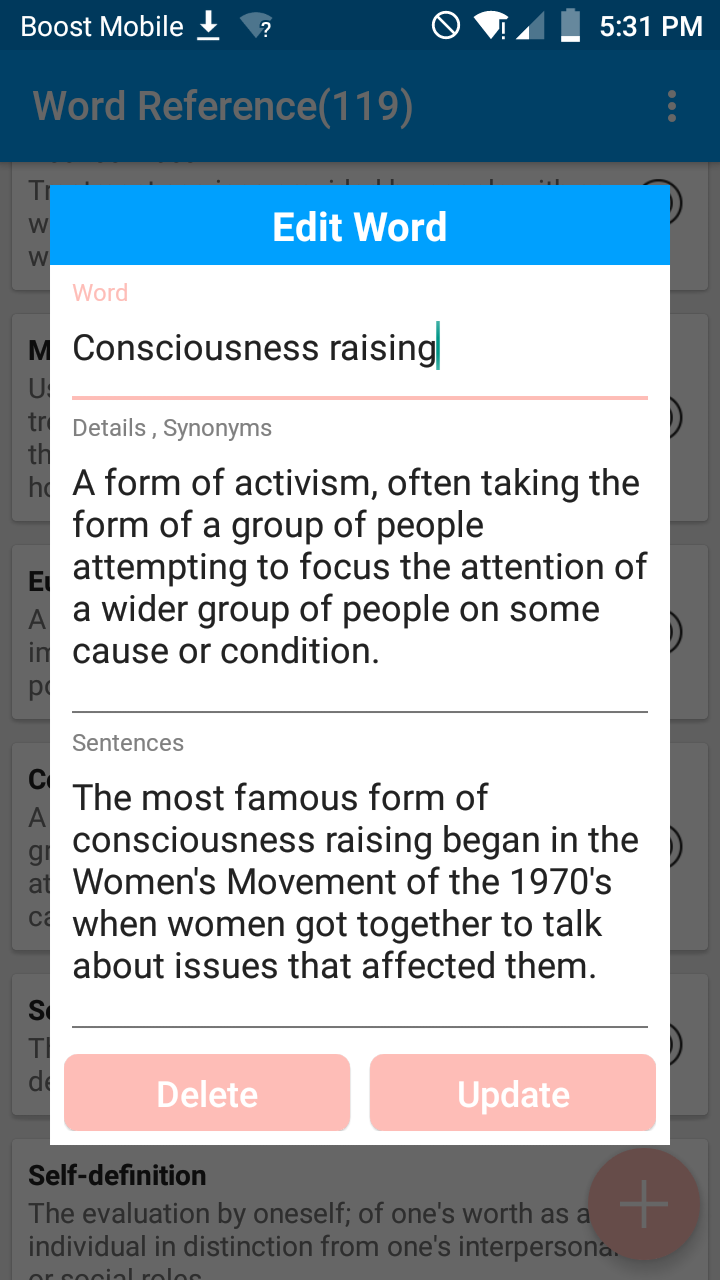
Task: Edit the Details, Synonyms field
Action: [359, 567]
